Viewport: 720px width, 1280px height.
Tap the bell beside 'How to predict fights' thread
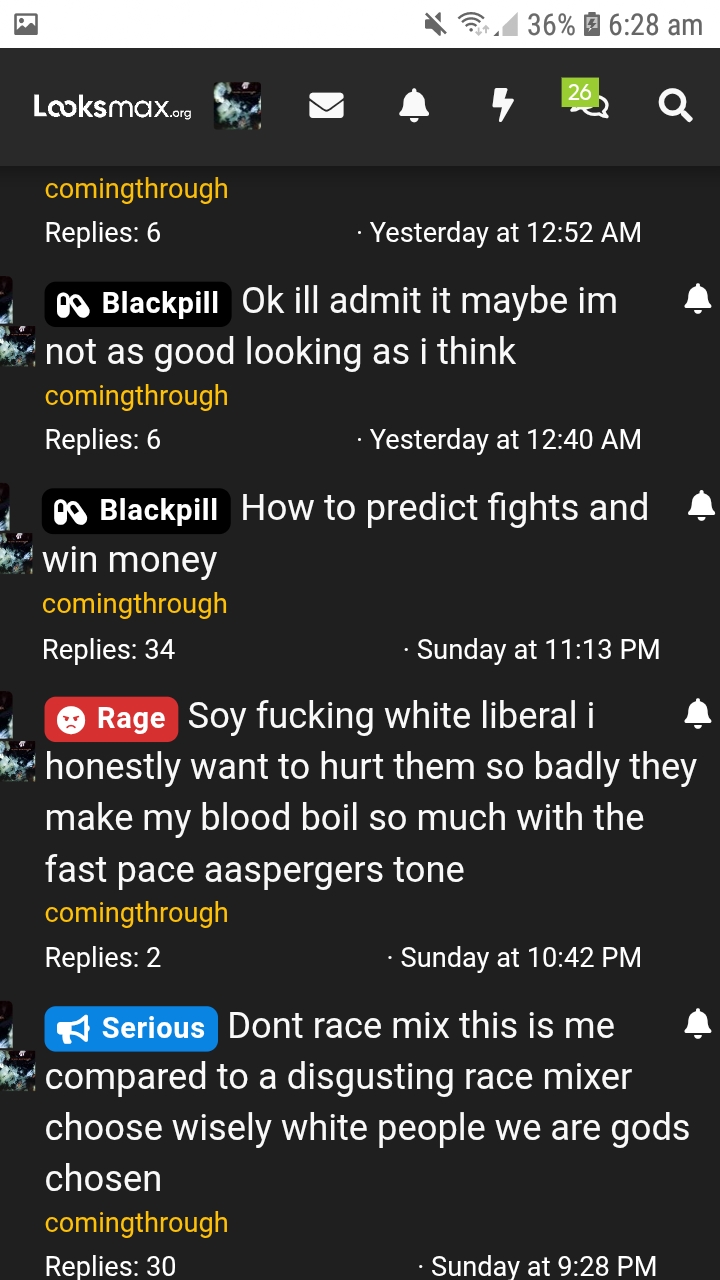tap(701, 507)
